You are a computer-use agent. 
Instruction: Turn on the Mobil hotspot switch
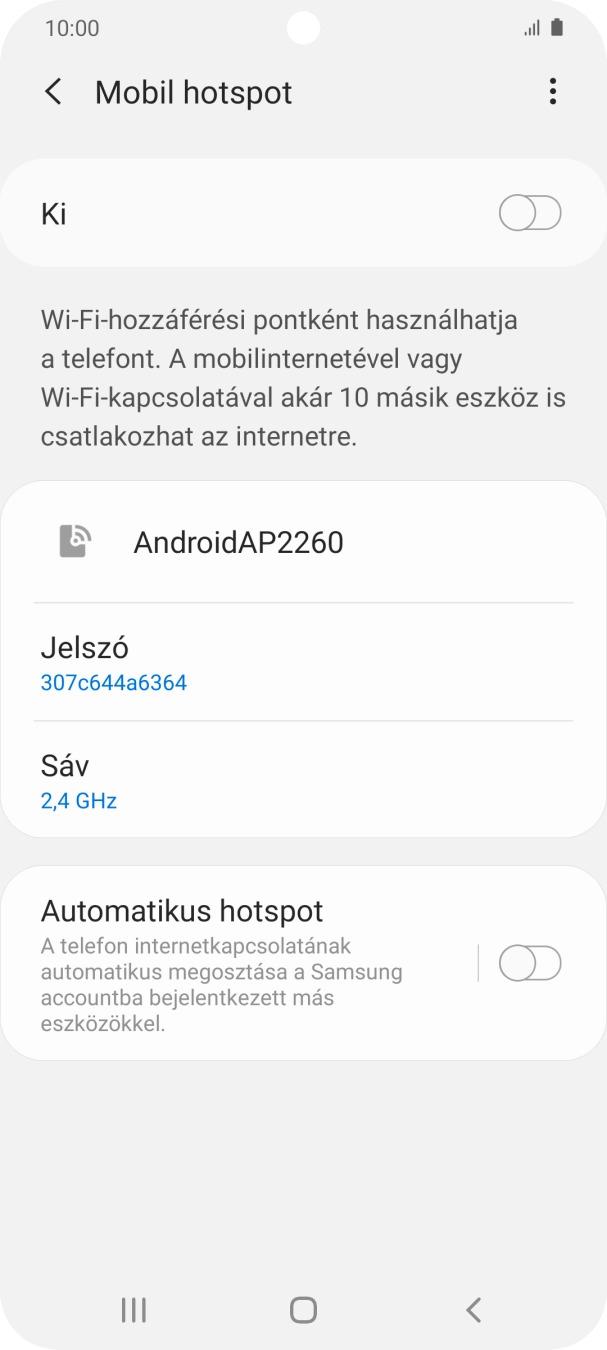(x=530, y=214)
